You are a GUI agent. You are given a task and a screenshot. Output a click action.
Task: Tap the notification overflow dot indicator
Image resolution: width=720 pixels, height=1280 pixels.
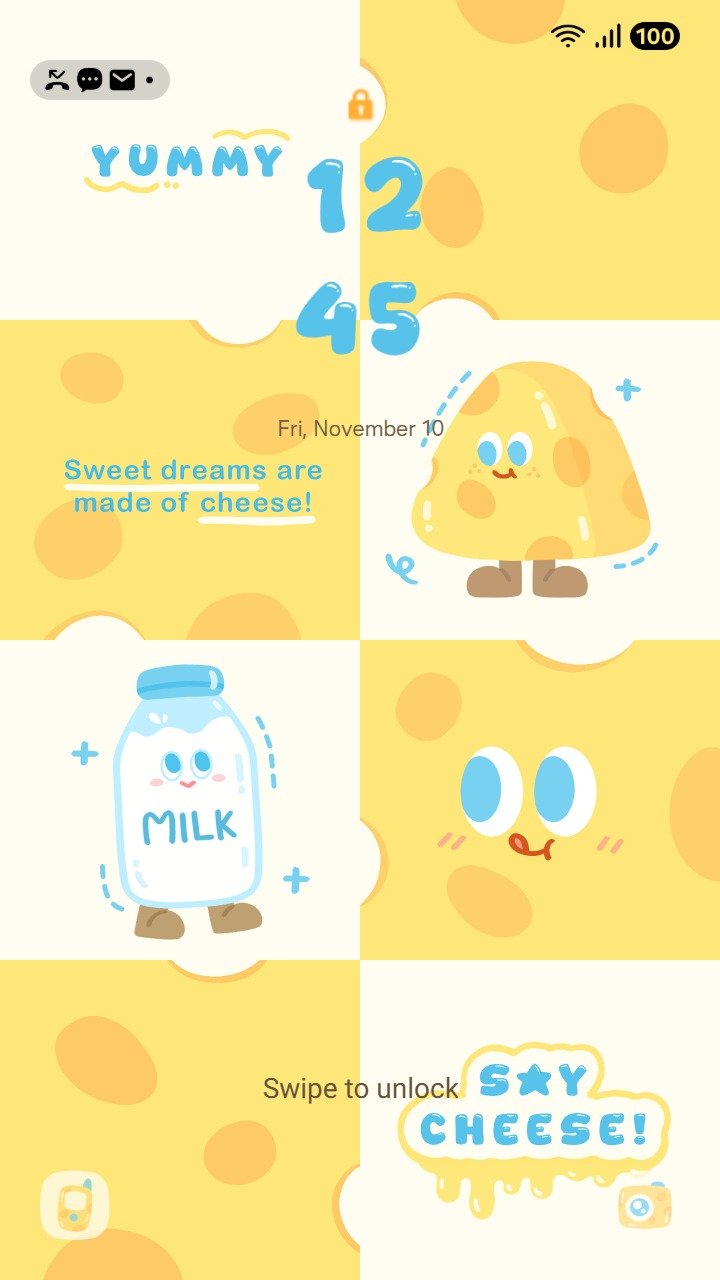click(150, 82)
